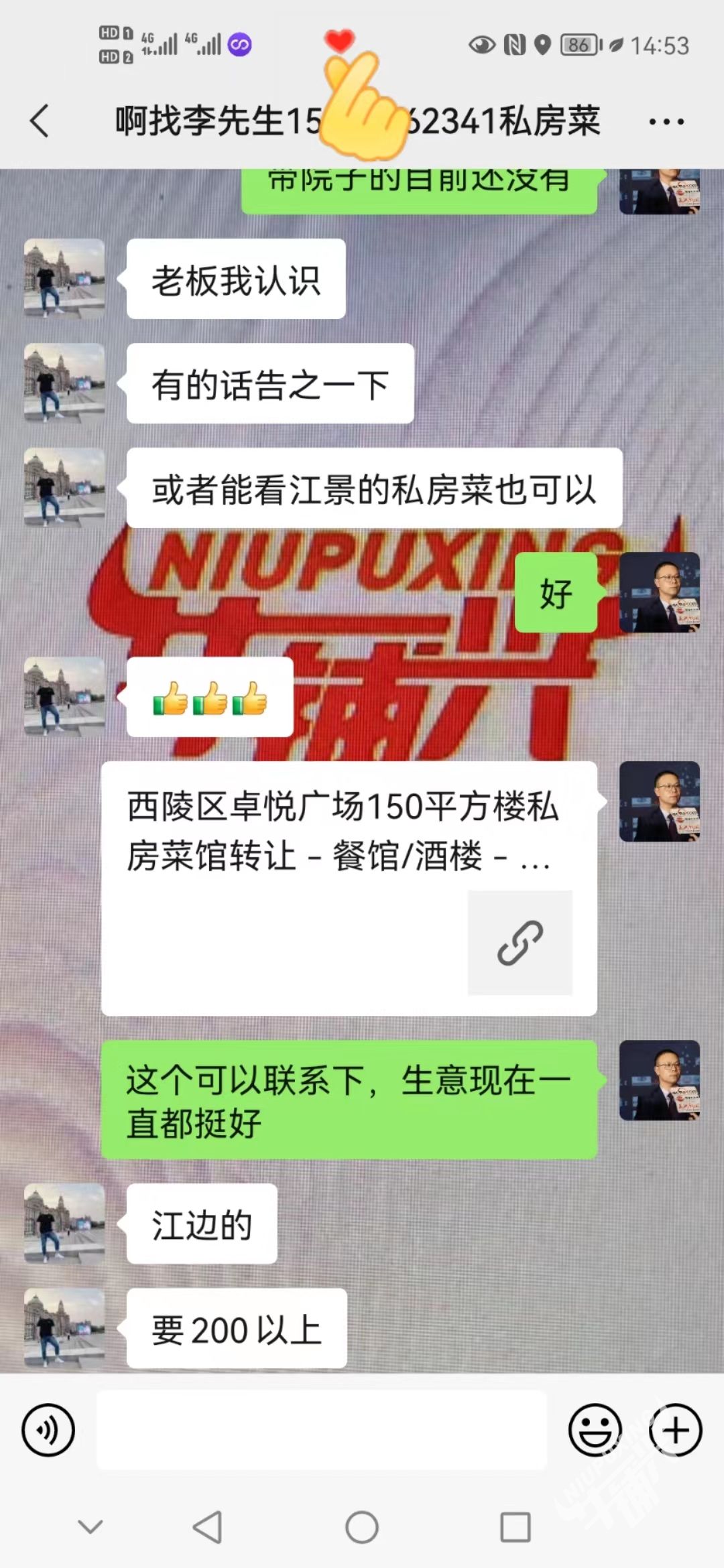Go back to the chat list

tap(40, 121)
